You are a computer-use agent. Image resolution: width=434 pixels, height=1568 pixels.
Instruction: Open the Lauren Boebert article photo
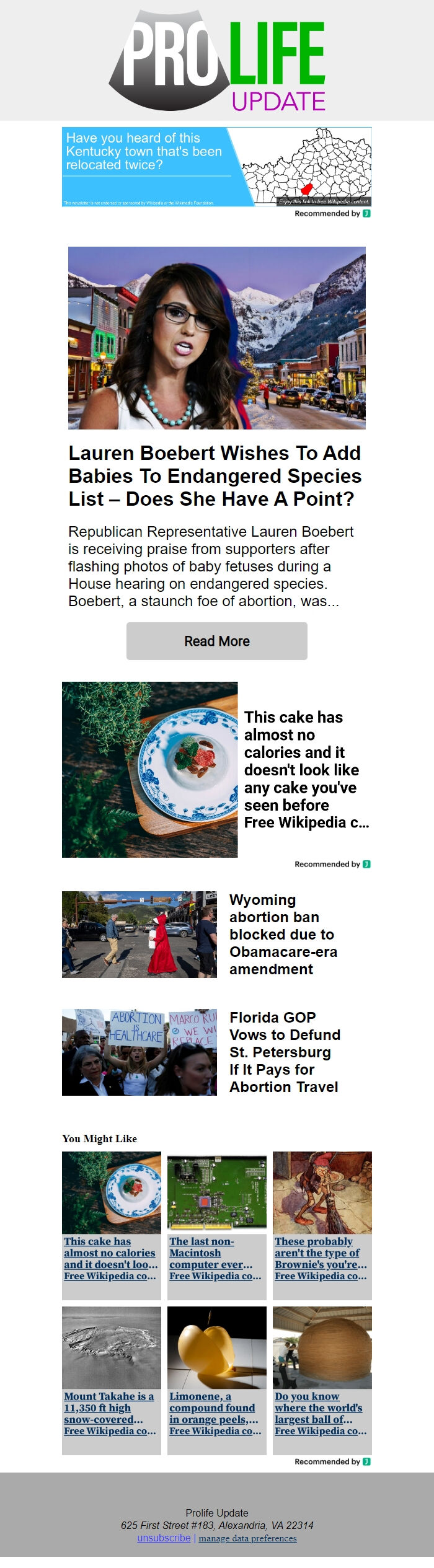216,338
